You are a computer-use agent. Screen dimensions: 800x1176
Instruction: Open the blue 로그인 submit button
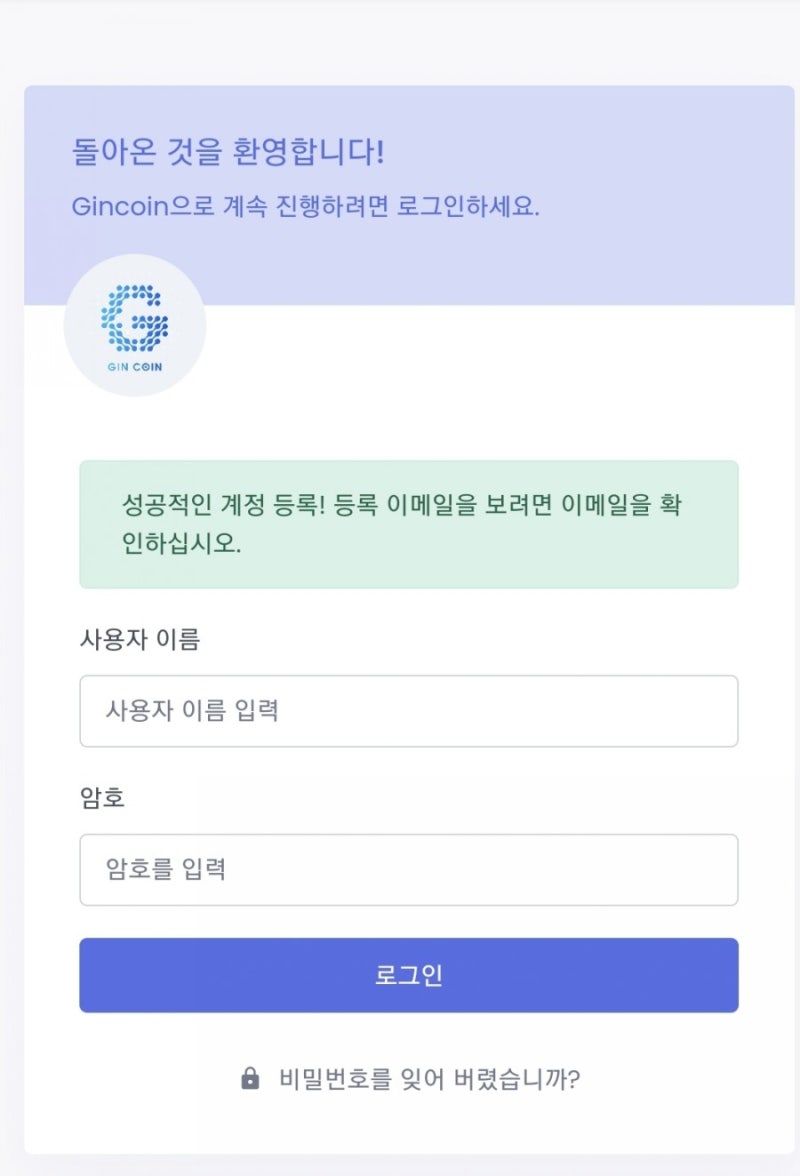[408, 977]
